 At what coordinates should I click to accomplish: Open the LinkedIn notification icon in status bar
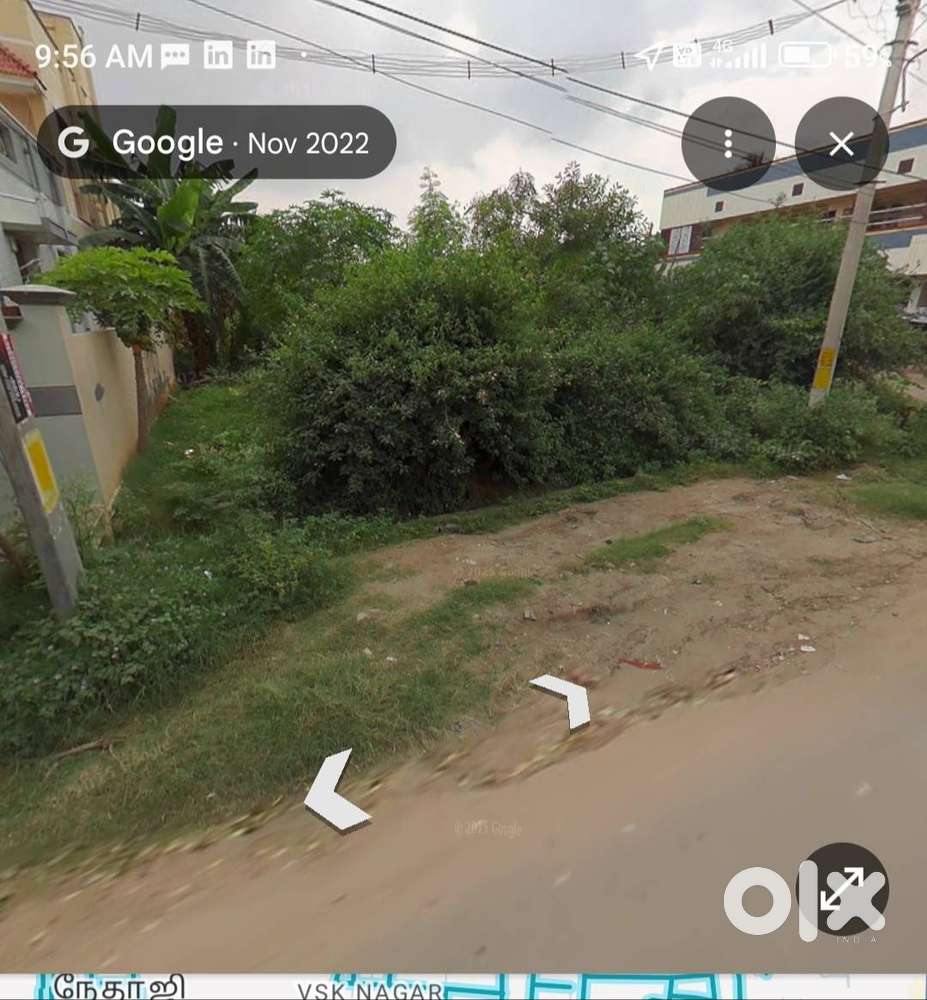[x=217, y=56]
